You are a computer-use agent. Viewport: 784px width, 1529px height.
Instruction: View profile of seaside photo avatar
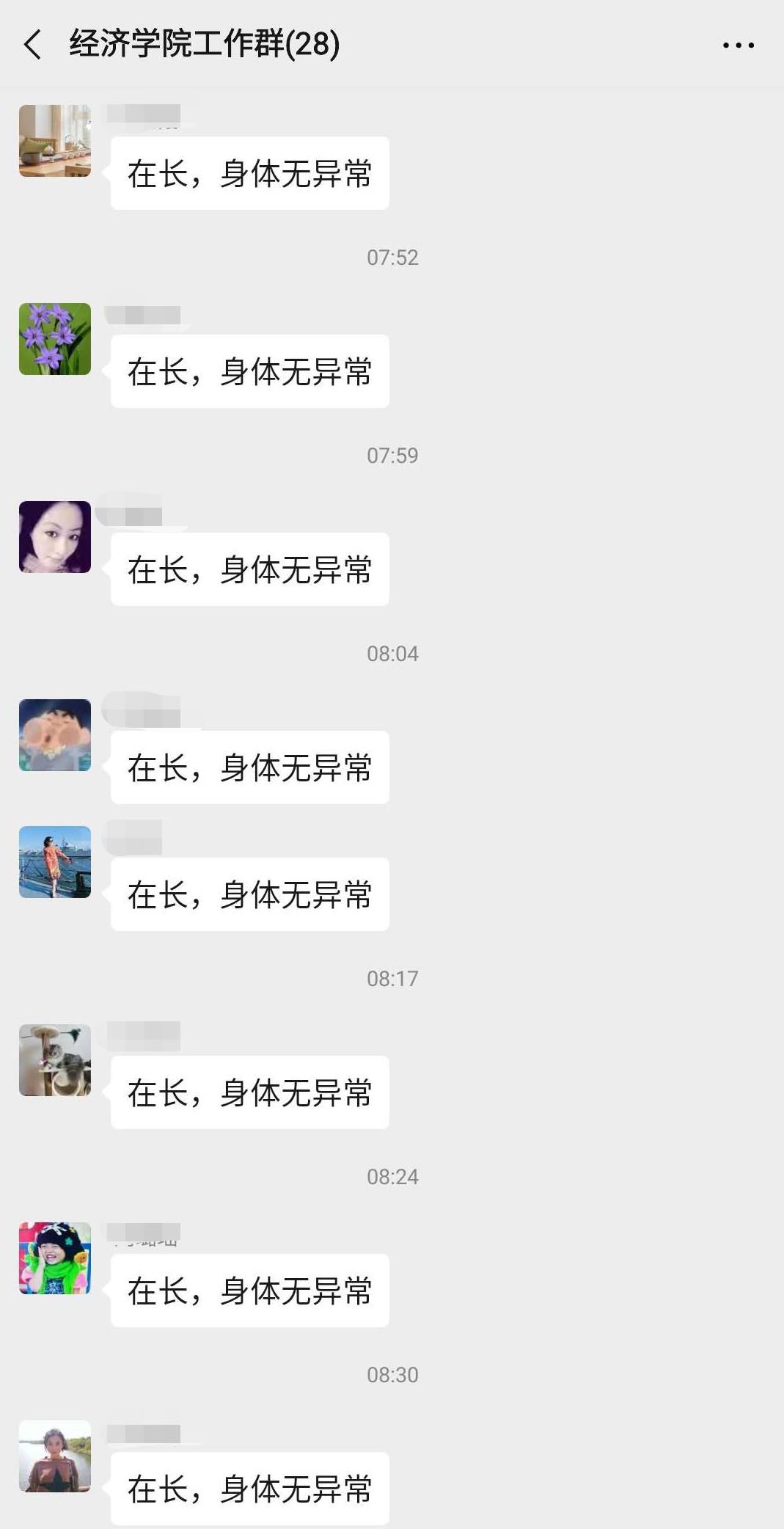[55, 862]
